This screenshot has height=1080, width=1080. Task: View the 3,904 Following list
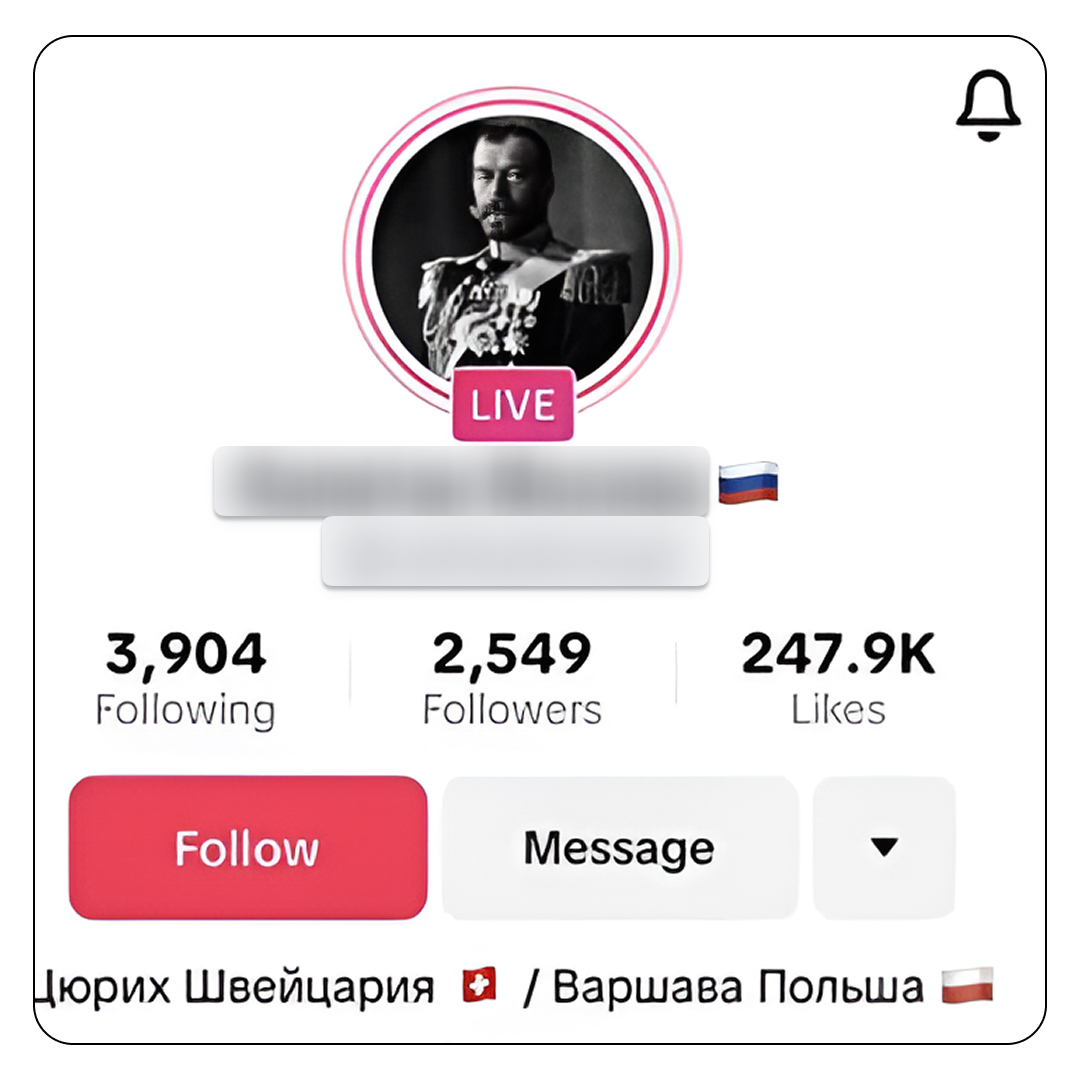(x=186, y=679)
